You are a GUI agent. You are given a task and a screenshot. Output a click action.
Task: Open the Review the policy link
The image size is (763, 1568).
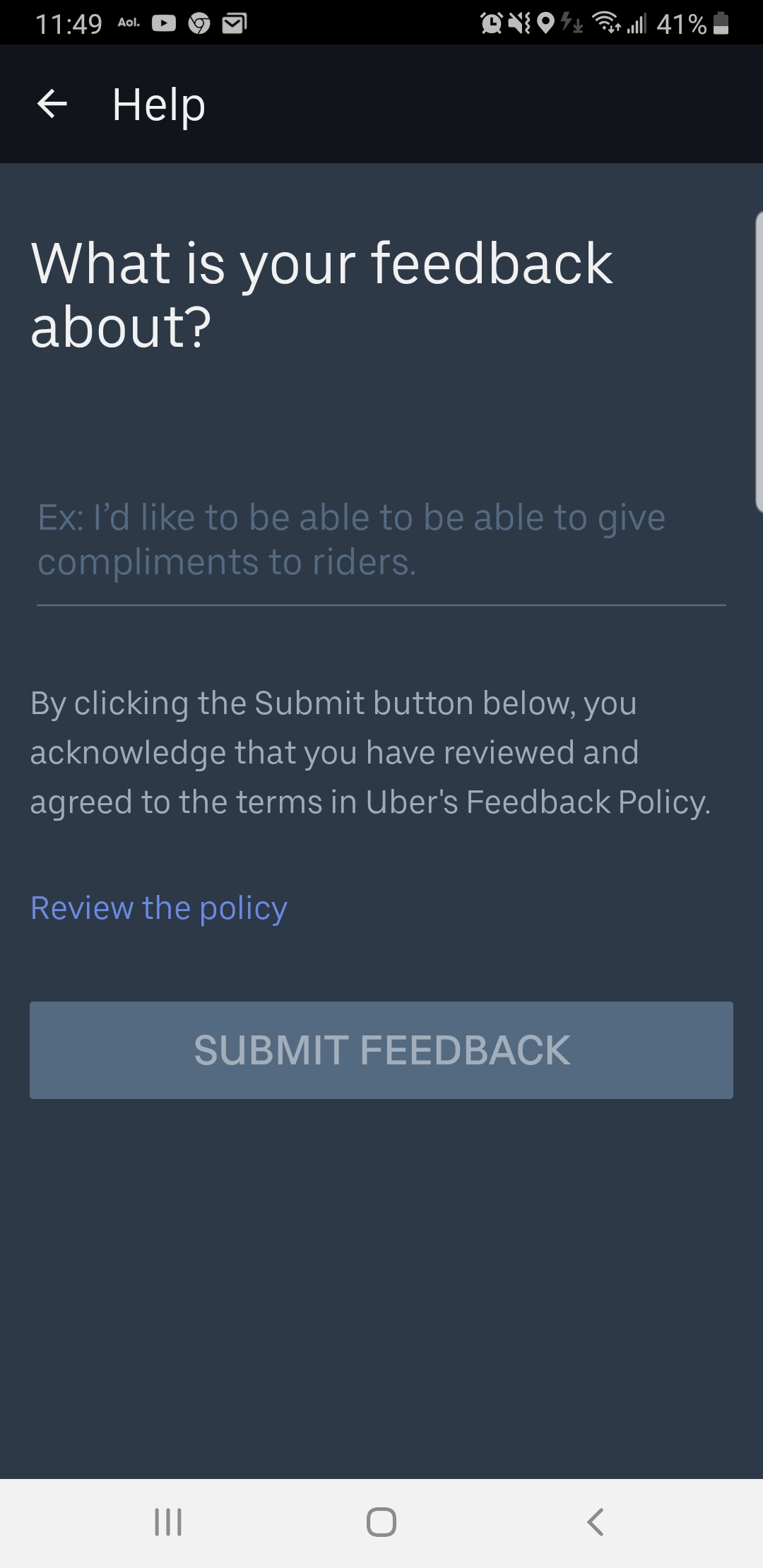(x=159, y=908)
